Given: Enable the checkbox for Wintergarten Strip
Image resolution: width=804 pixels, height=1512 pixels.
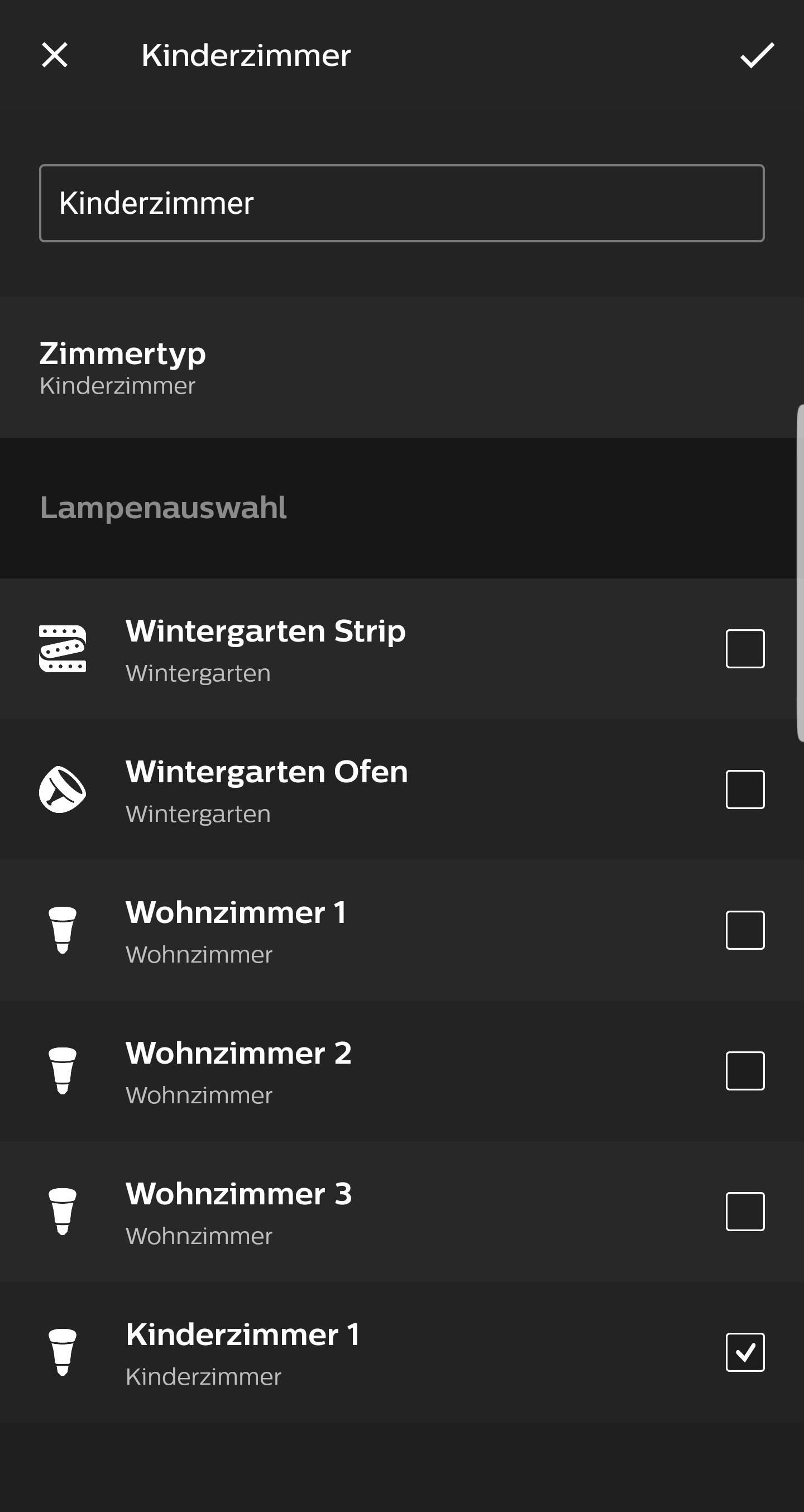Looking at the screenshot, I should tap(745, 648).
